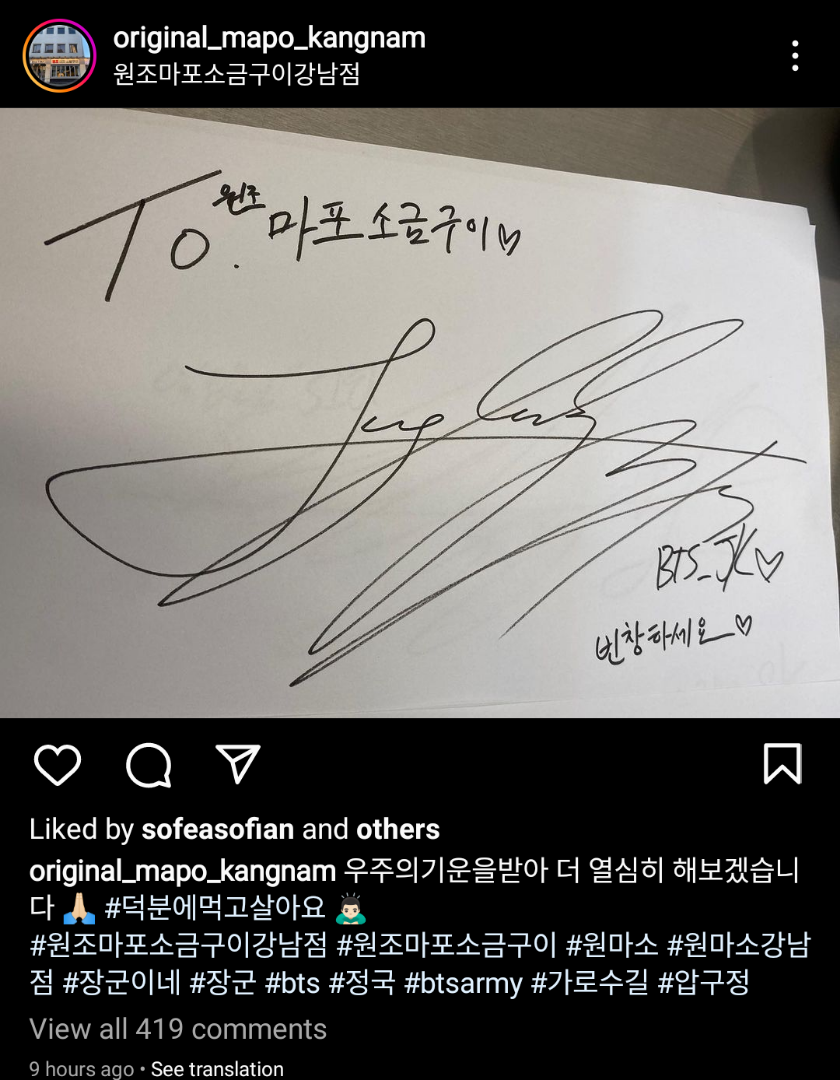Like this post with the heart icon
Image resolution: width=840 pixels, height=1080 pixels.
[57, 765]
